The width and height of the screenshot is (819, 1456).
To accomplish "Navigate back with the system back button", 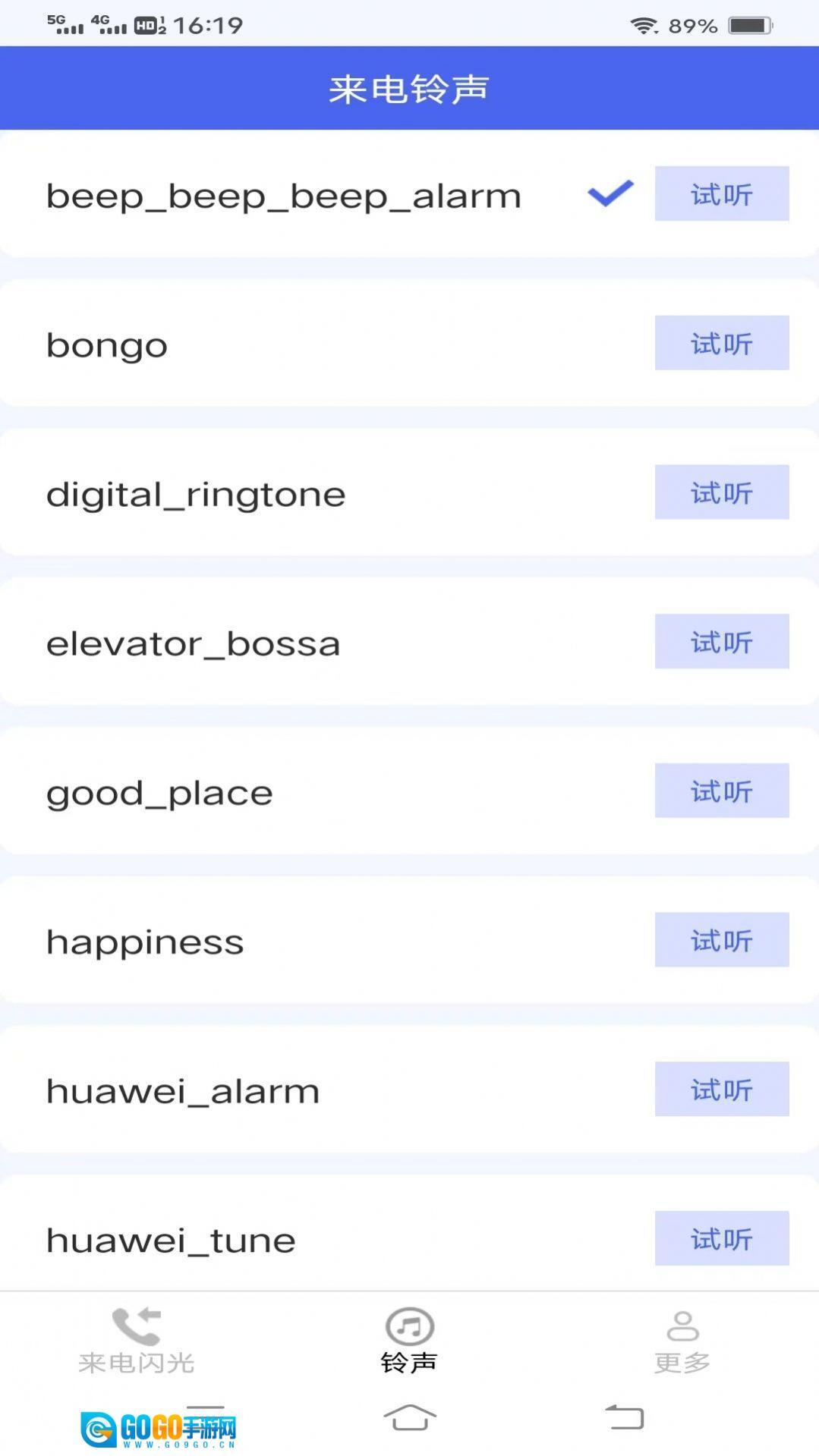I will click(x=625, y=1417).
